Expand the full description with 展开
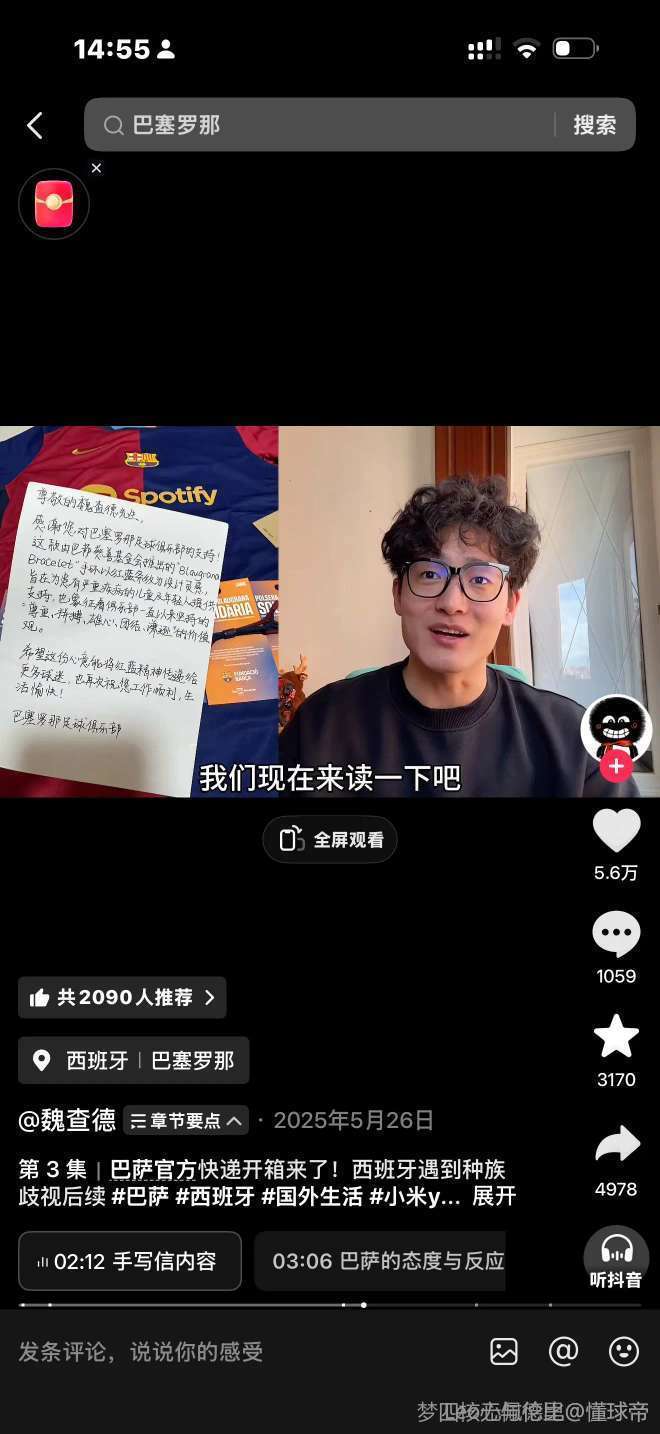660x1434 pixels. tap(494, 1196)
